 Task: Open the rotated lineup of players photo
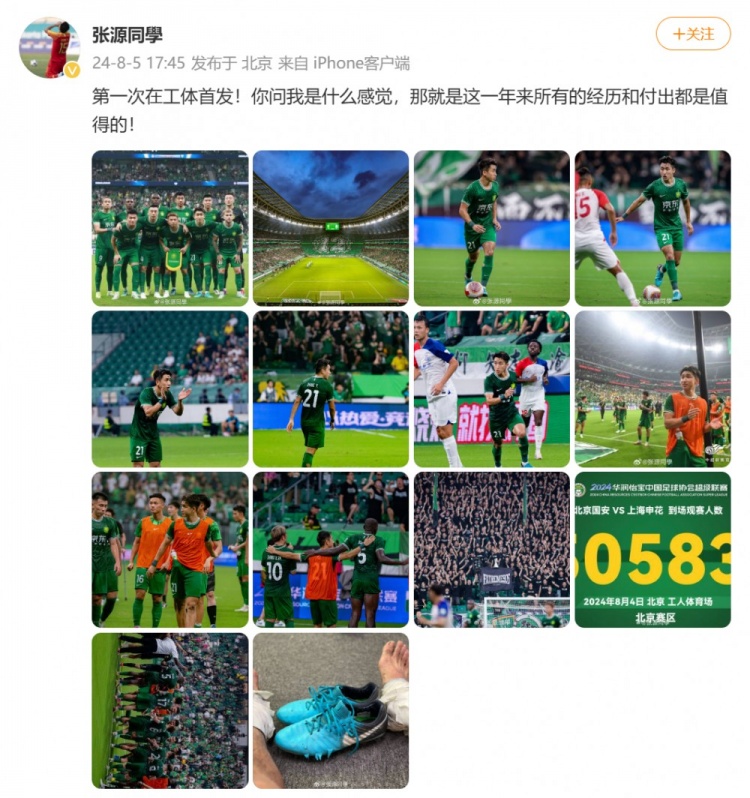click(x=170, y=710)
